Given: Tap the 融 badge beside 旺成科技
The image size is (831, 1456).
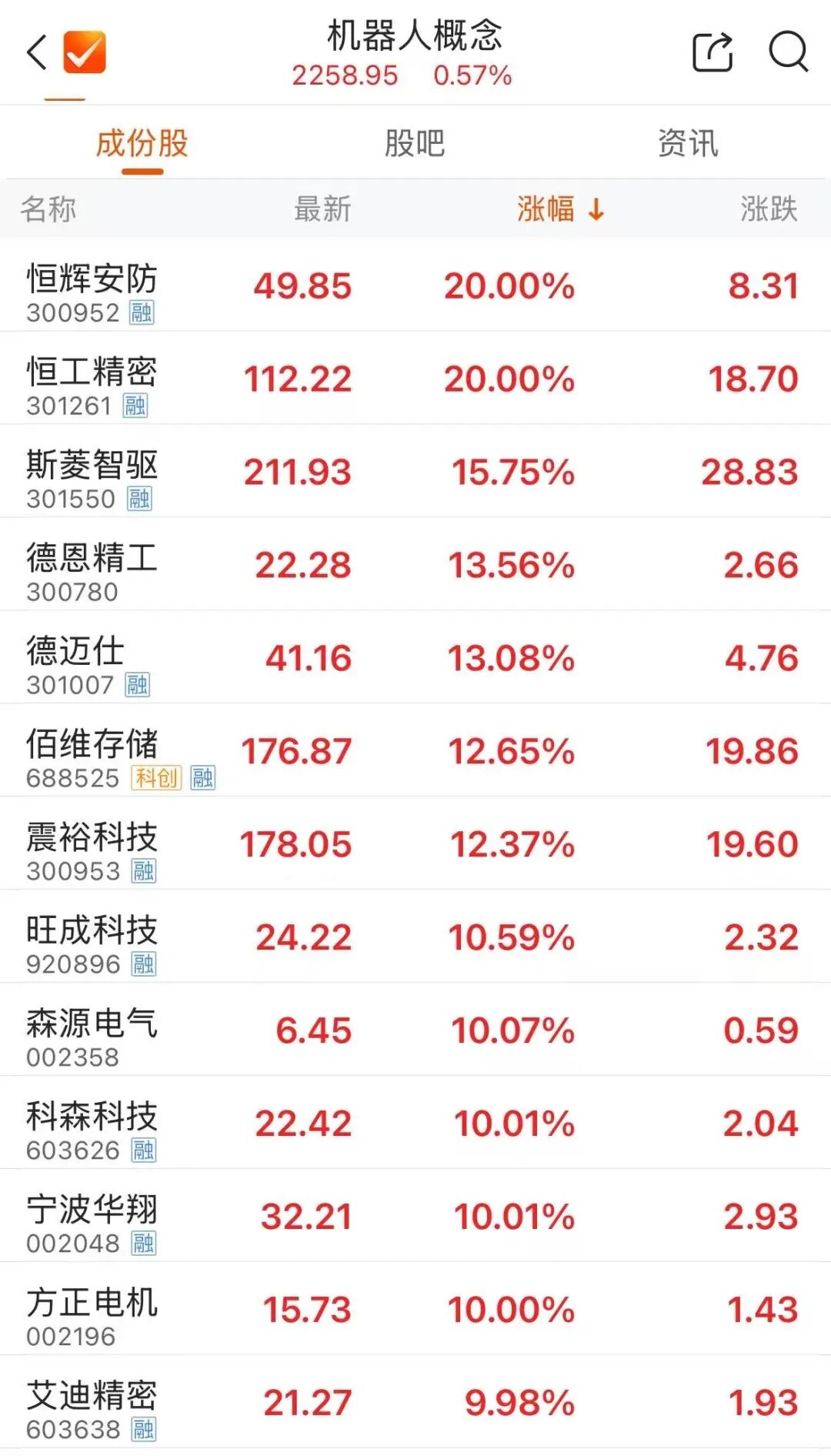Looking at the screenshot, I should 142,963.
